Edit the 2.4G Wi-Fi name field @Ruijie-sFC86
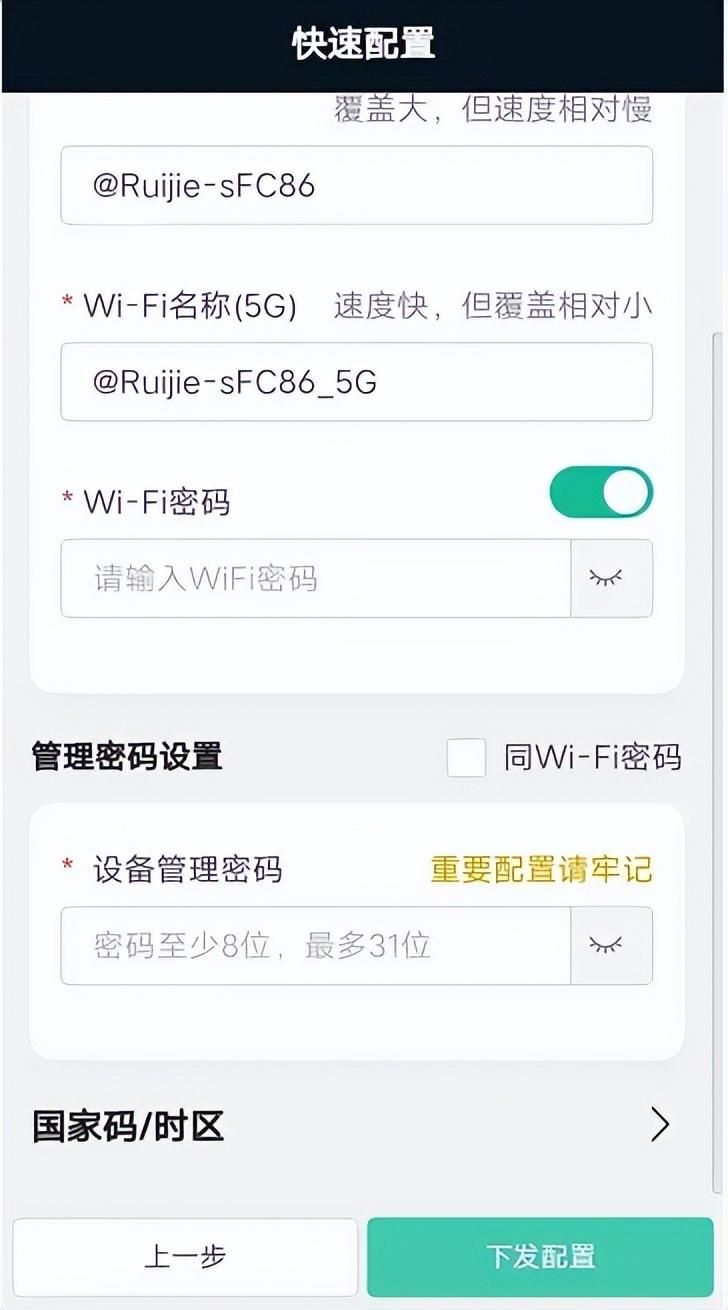This screenshot has width=728, height=1310. 356,185
